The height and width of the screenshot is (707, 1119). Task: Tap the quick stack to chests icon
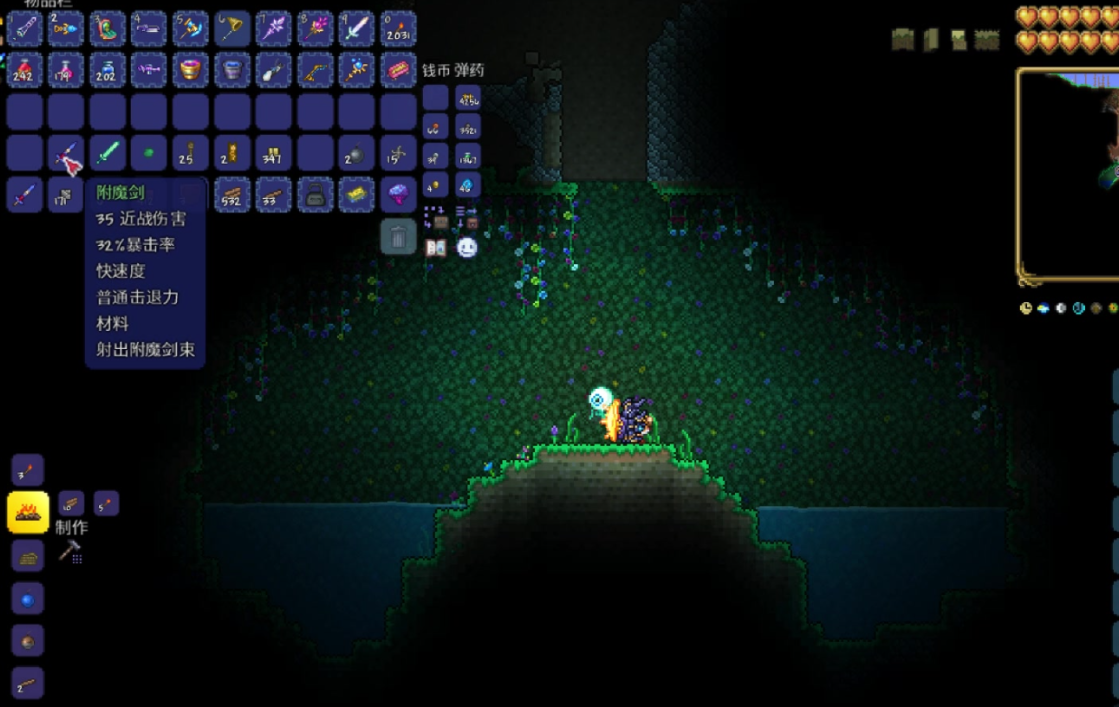point(436,217)
